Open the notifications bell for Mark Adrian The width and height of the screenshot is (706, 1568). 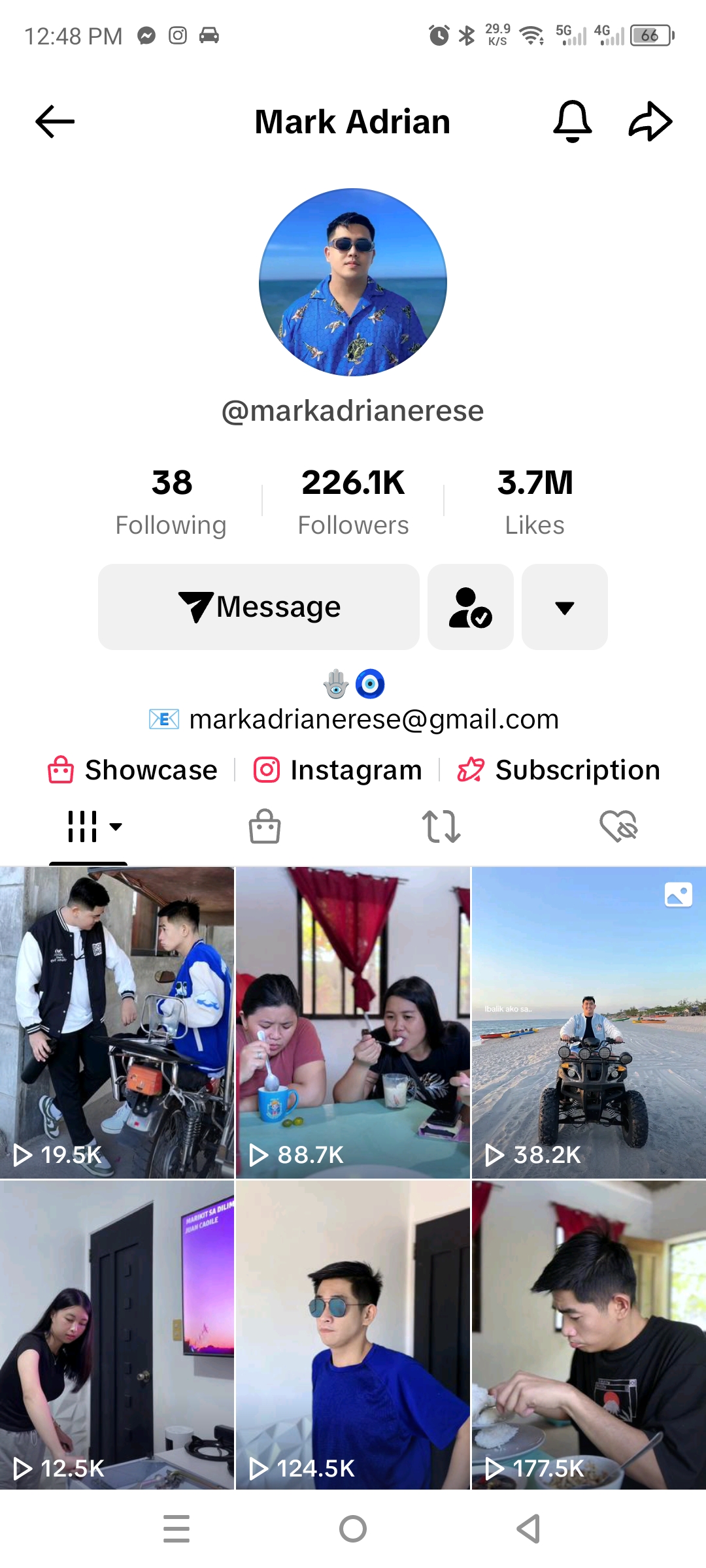(x=572, y=122)
